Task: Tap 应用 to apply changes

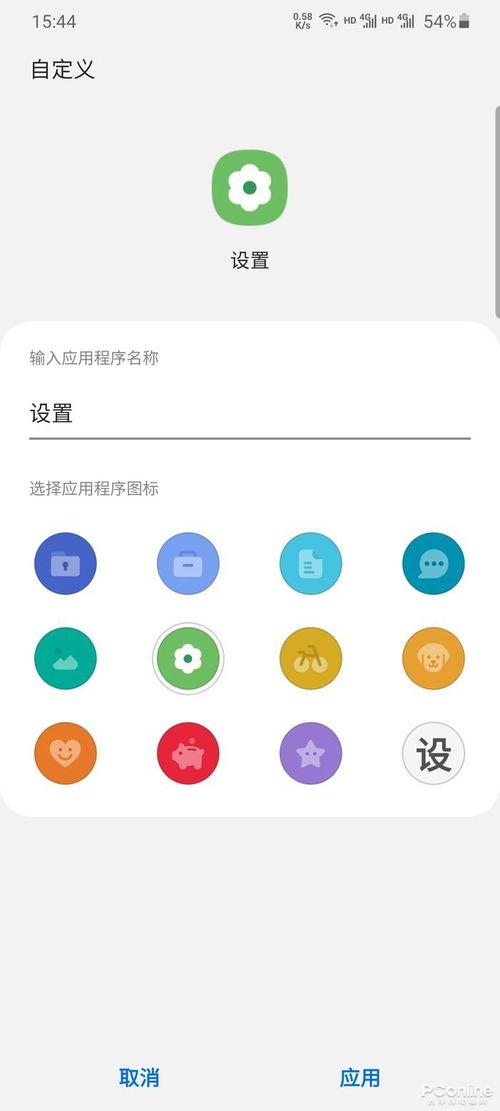Action: click(360, 1078)
